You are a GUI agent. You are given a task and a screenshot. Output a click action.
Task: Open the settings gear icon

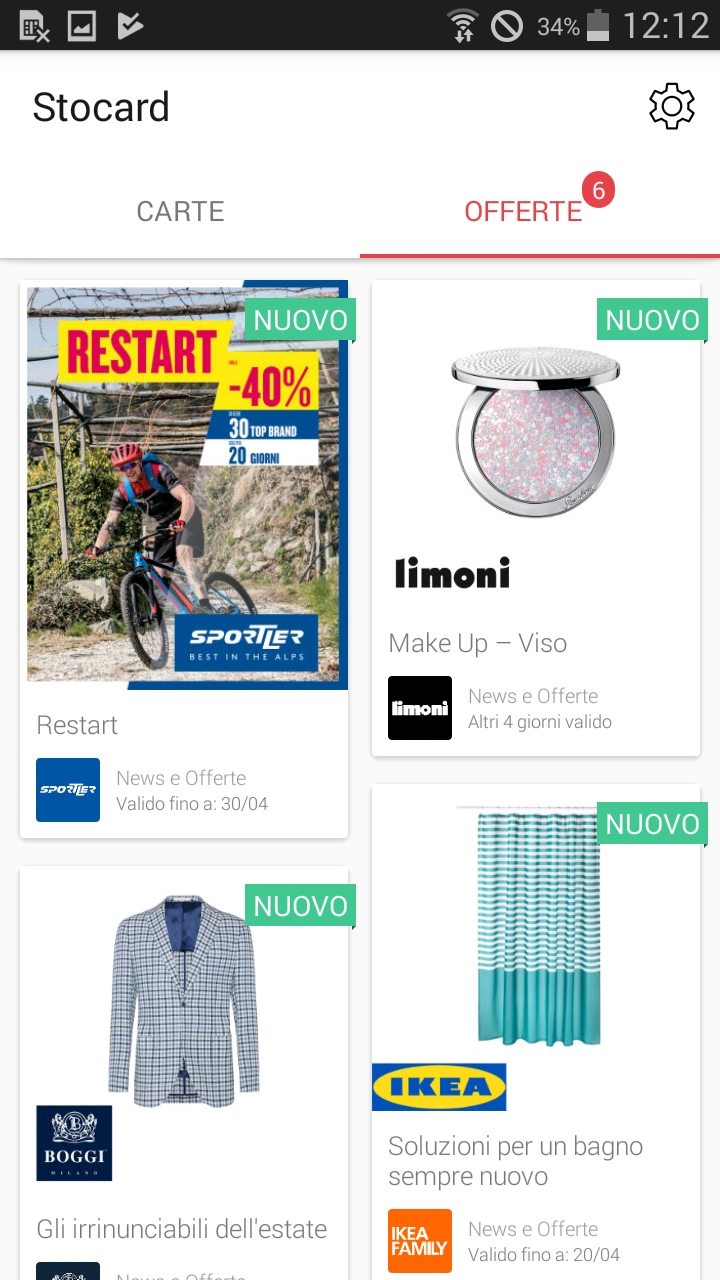[671, 107]
